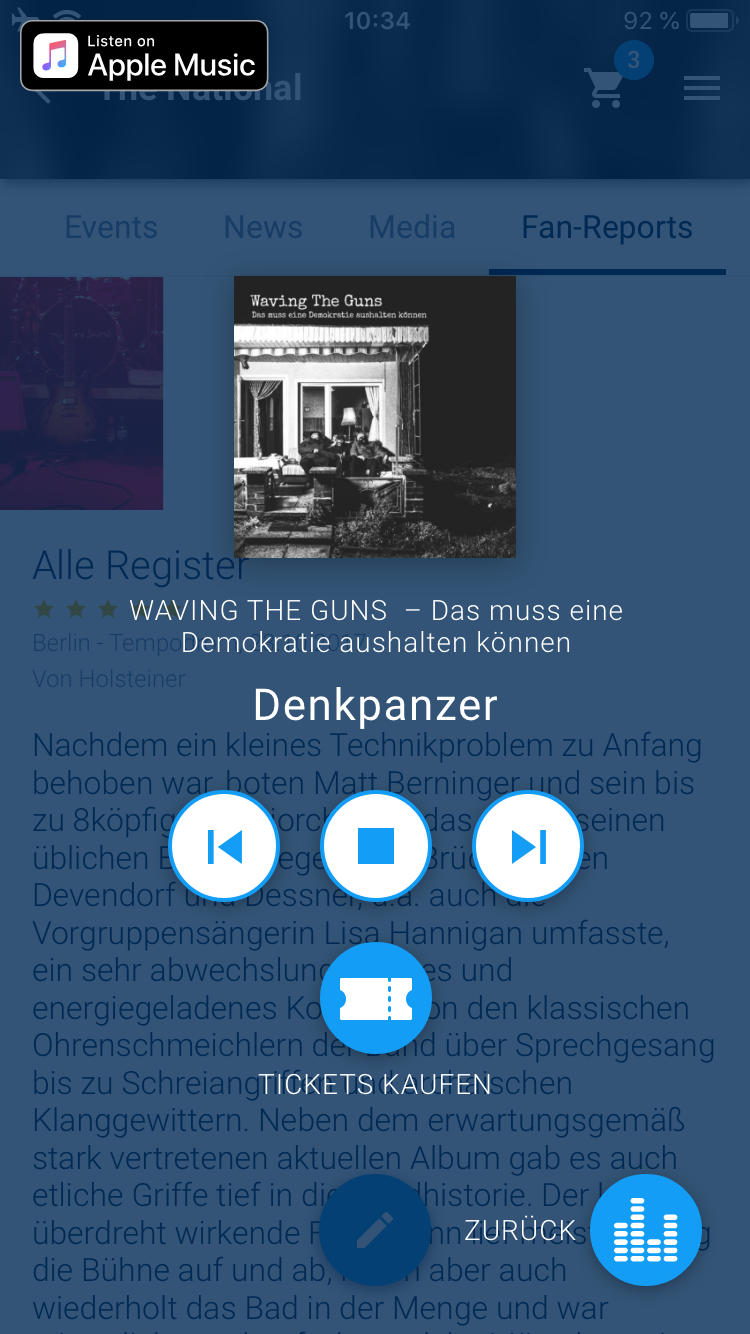Open the Waving The Guns album cover

pyautogui.click(x=375, y=416)
